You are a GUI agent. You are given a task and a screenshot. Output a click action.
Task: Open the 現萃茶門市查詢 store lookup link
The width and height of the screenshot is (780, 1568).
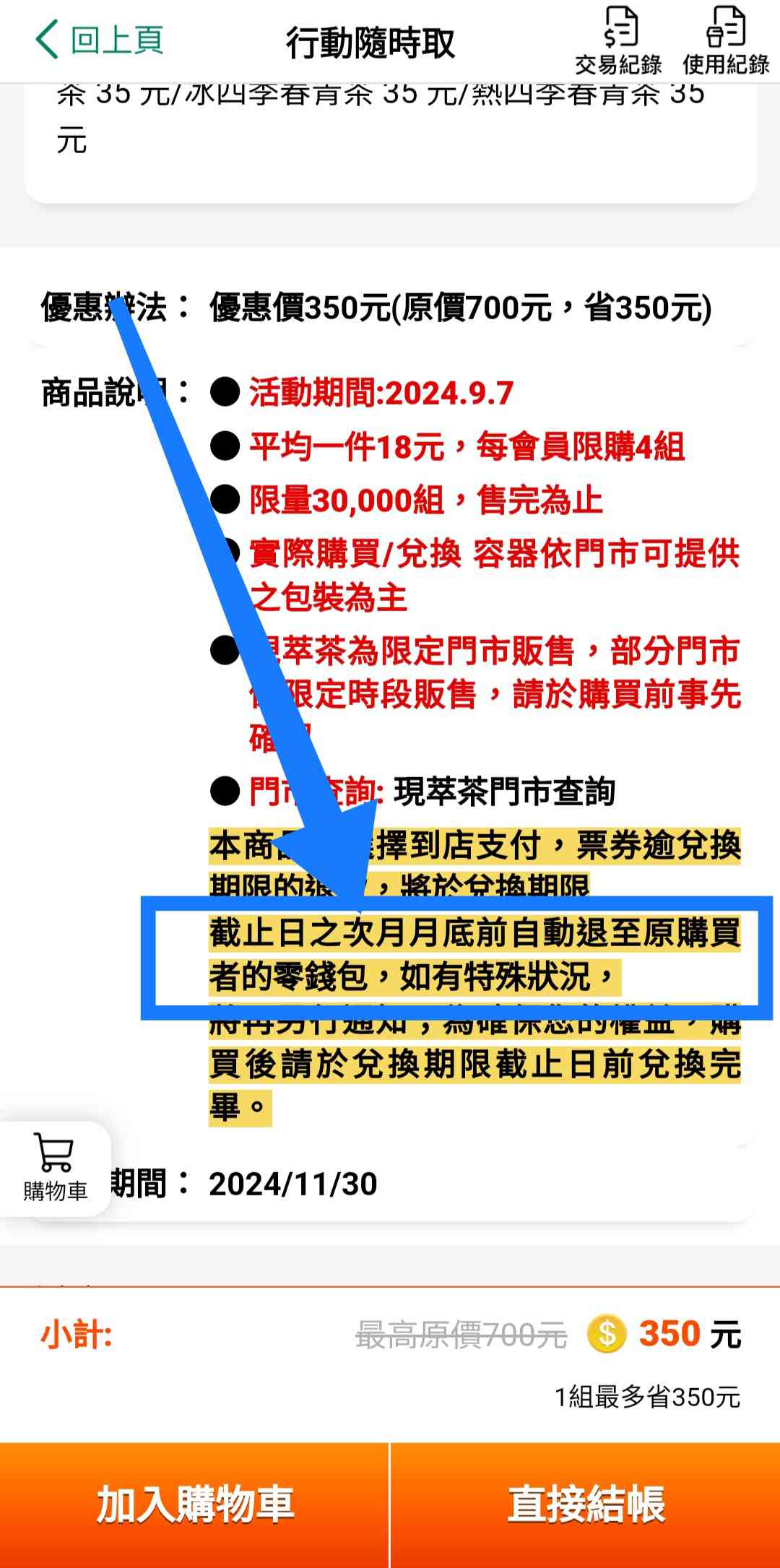click(504, 792)
